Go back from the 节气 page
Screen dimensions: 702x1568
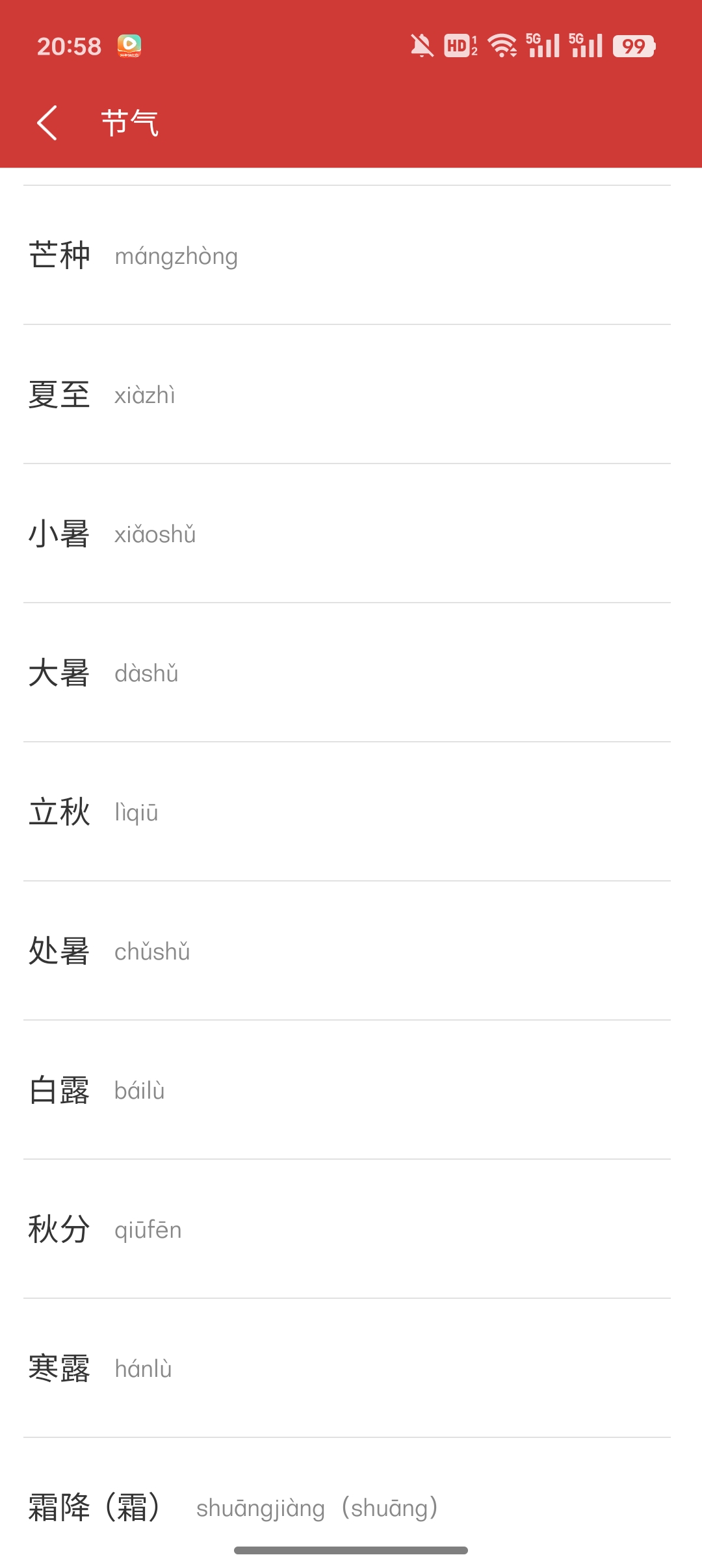click(x=47, y=123)
